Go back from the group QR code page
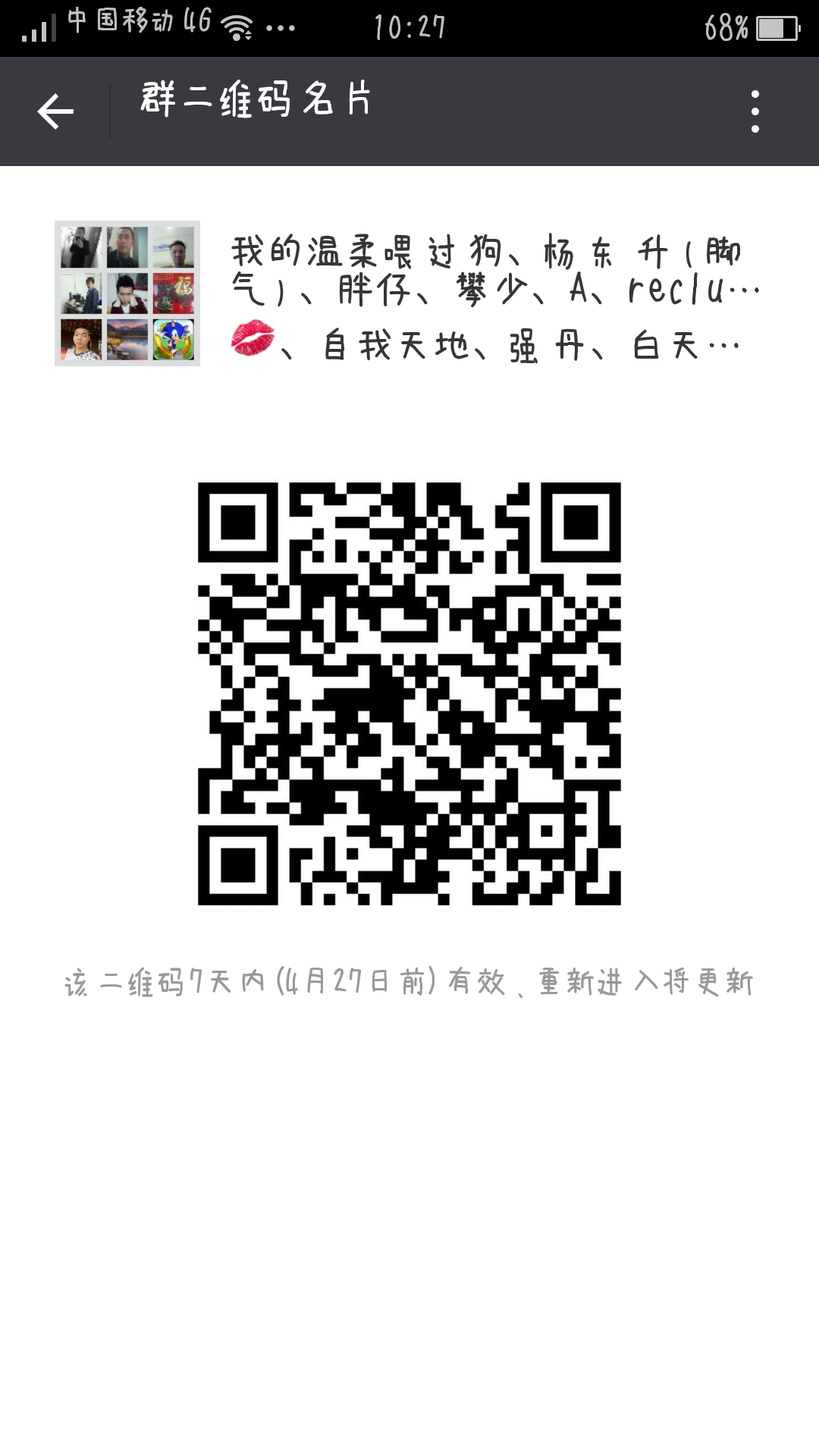This screenshot has width=819, height=1456. click(55, 111)
